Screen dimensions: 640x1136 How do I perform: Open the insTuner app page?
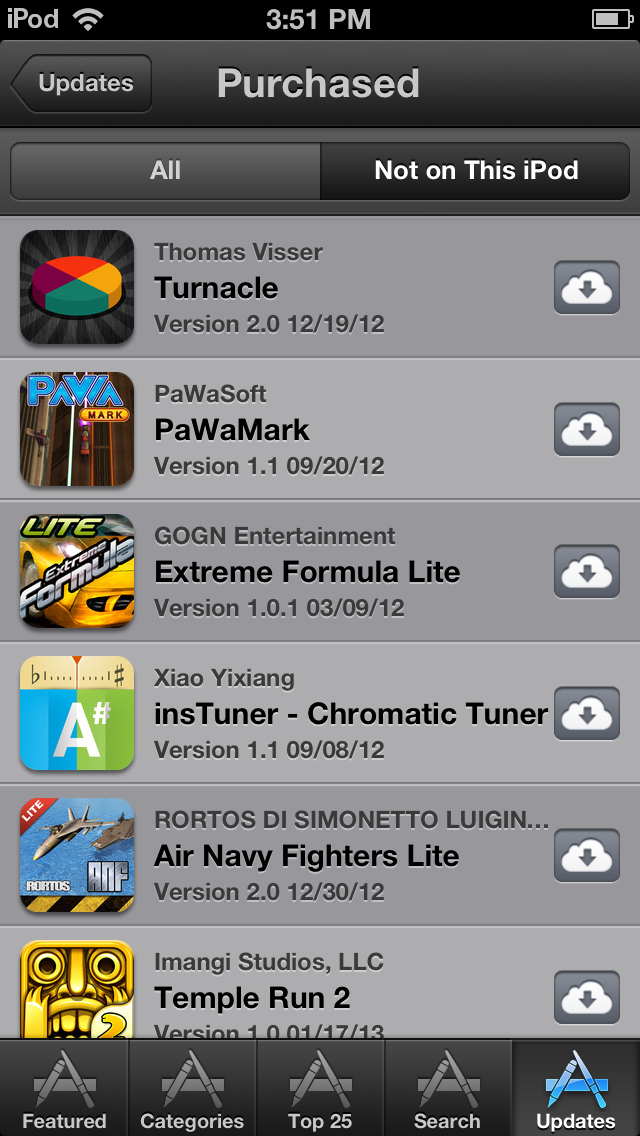coord(300,714)
